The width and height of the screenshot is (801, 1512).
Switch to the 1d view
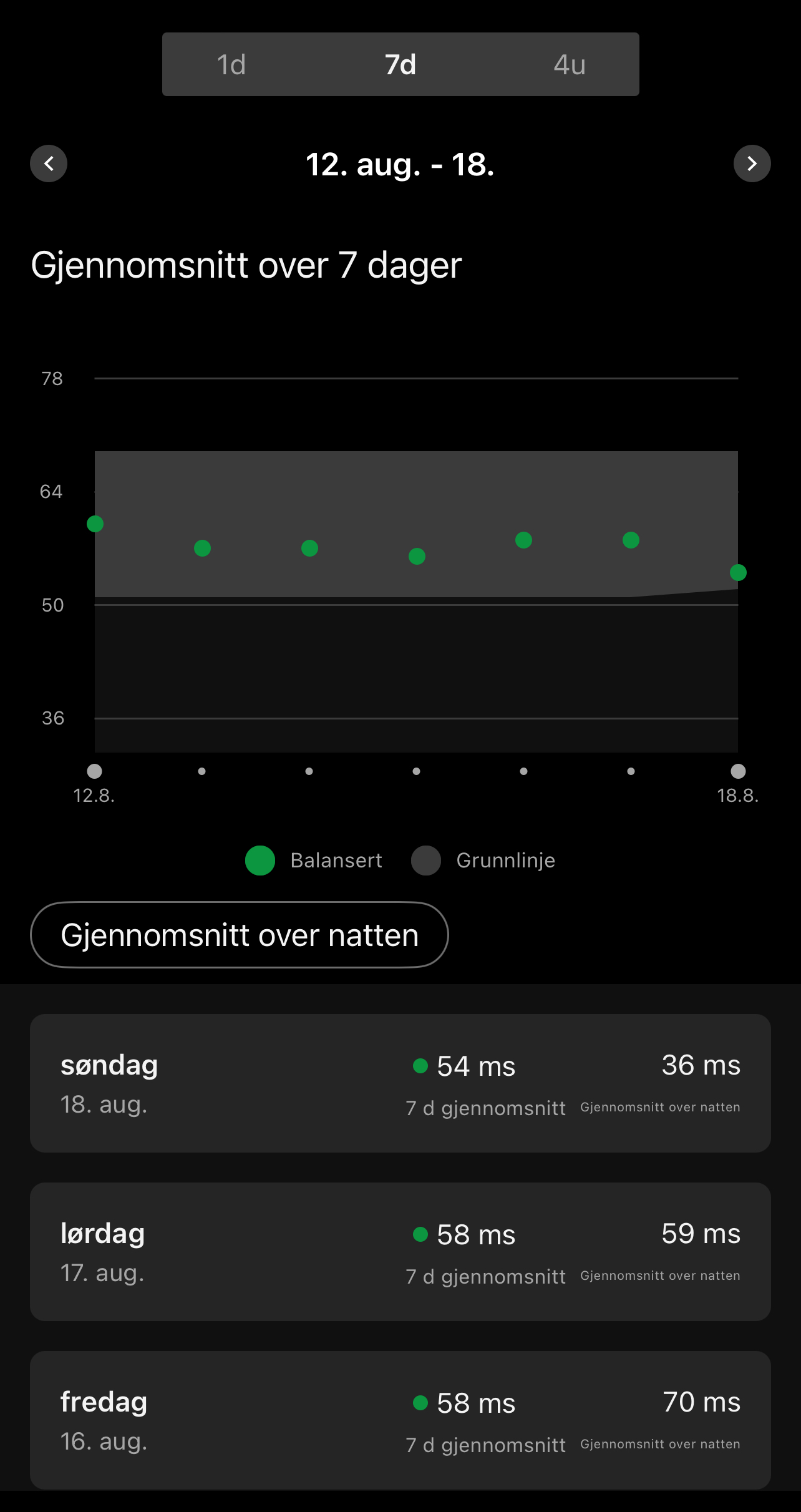point(231,64)
